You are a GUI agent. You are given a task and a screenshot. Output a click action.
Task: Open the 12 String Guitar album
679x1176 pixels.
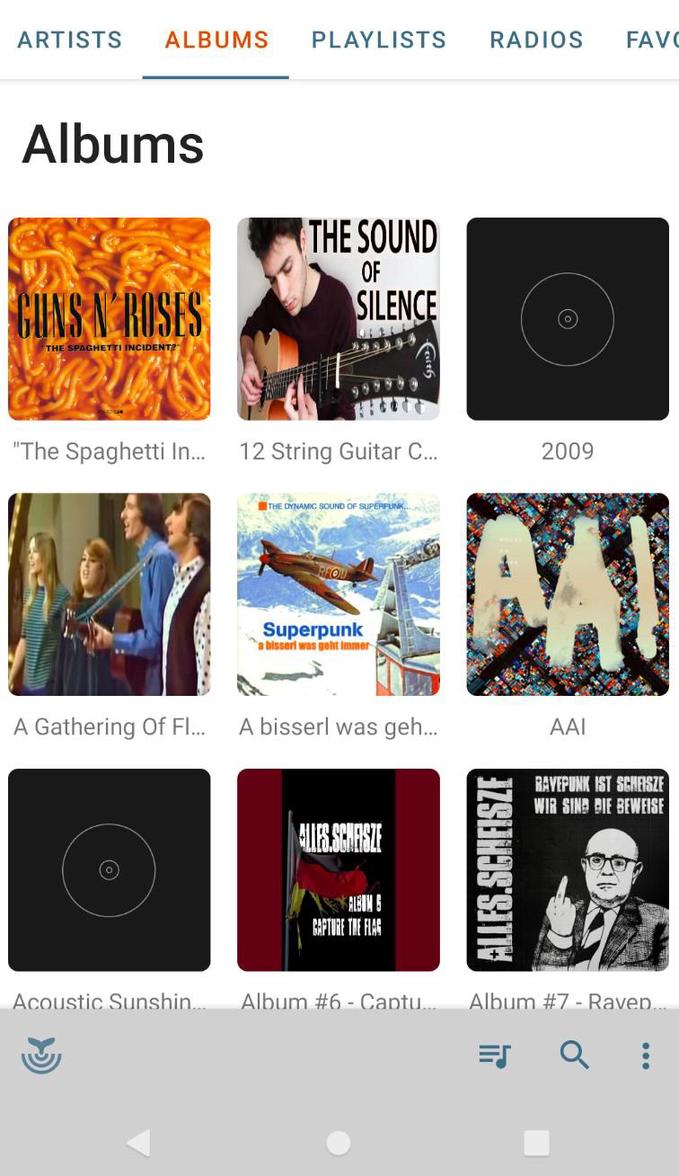338,319
